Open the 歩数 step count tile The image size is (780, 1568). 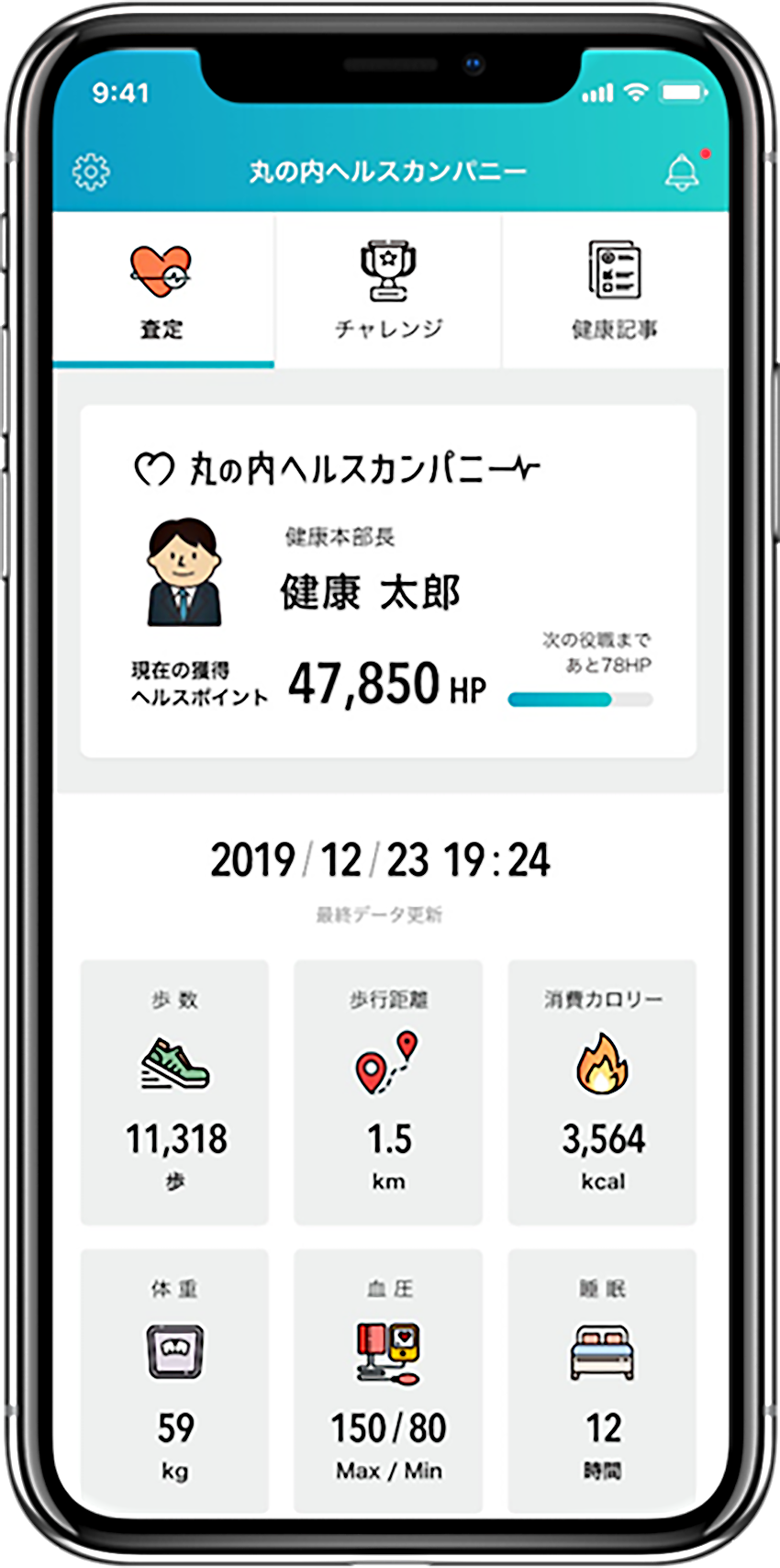(x=174, y=1092)
